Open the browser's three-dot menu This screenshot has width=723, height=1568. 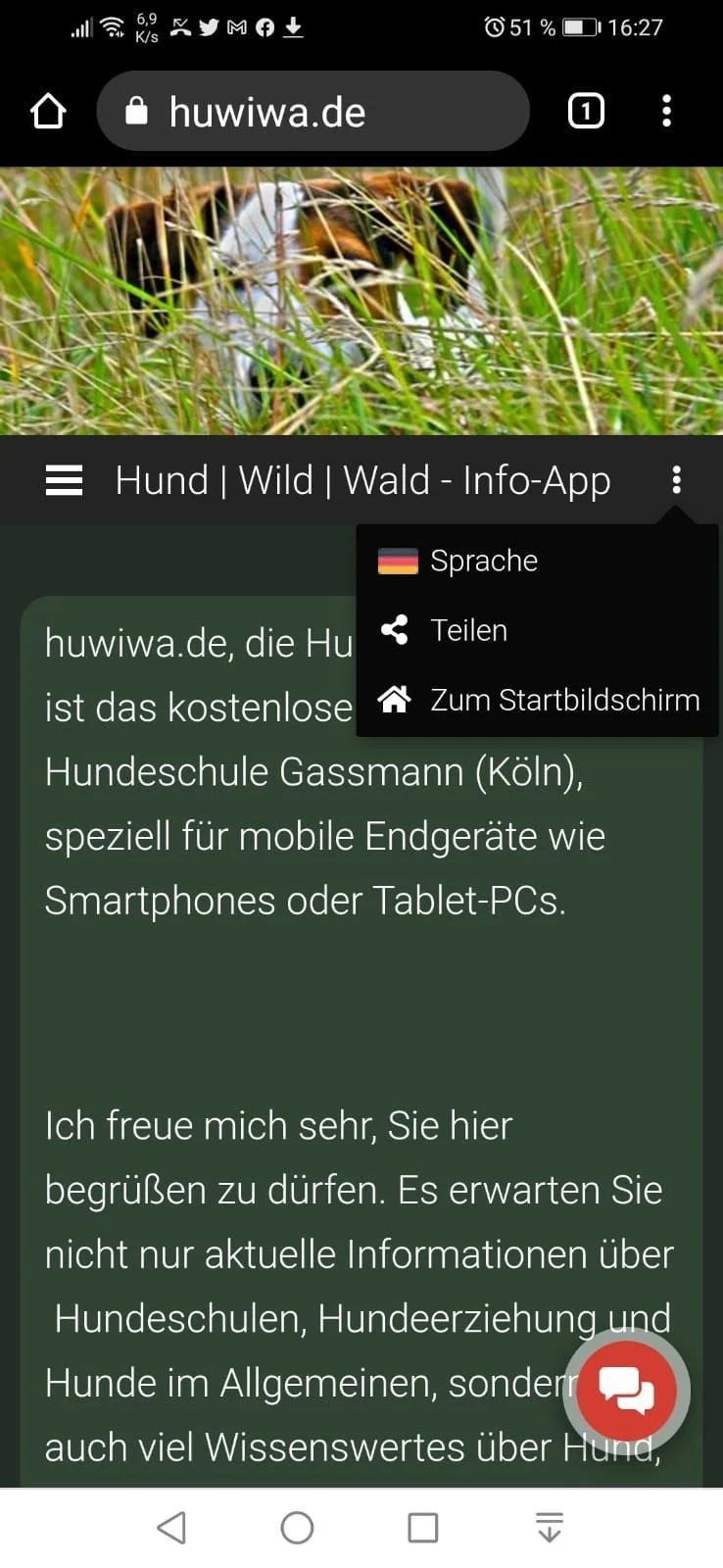(666, 111)
